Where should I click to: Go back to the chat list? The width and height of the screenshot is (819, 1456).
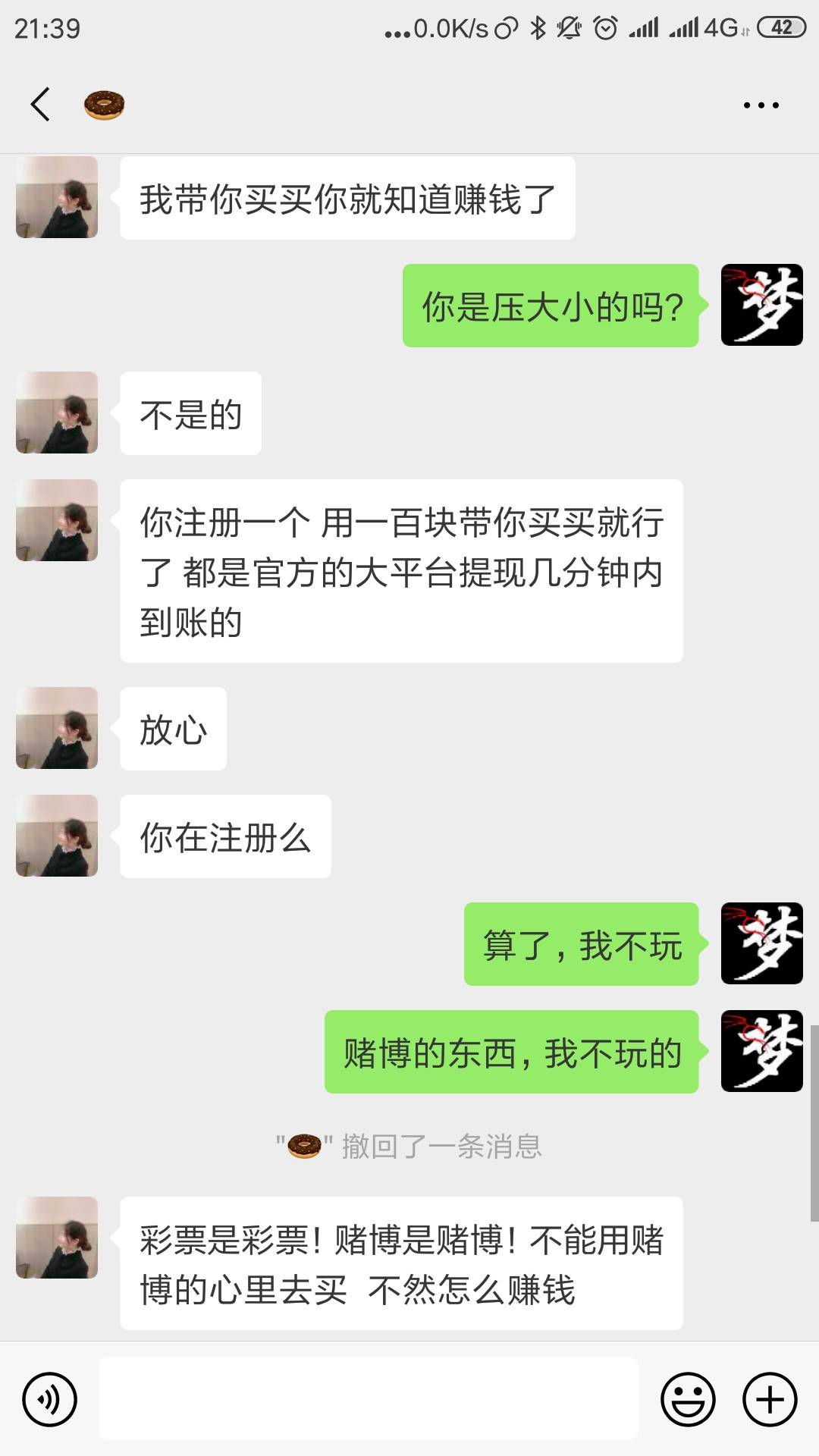pyautogui.click(x=40, y=105)
